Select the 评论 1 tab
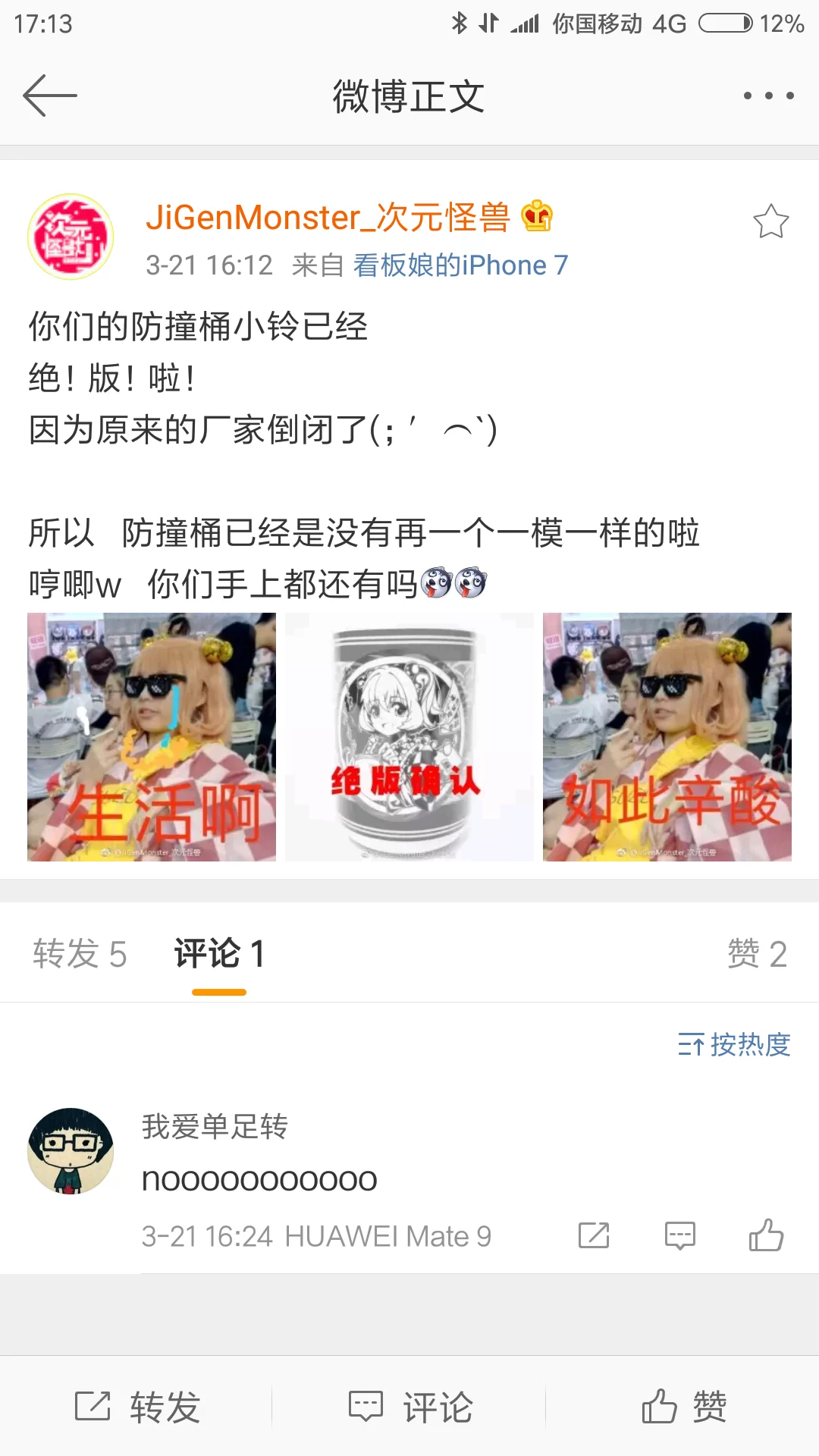The width and height of the screenshot is (819, 1456). click(219, 953)
